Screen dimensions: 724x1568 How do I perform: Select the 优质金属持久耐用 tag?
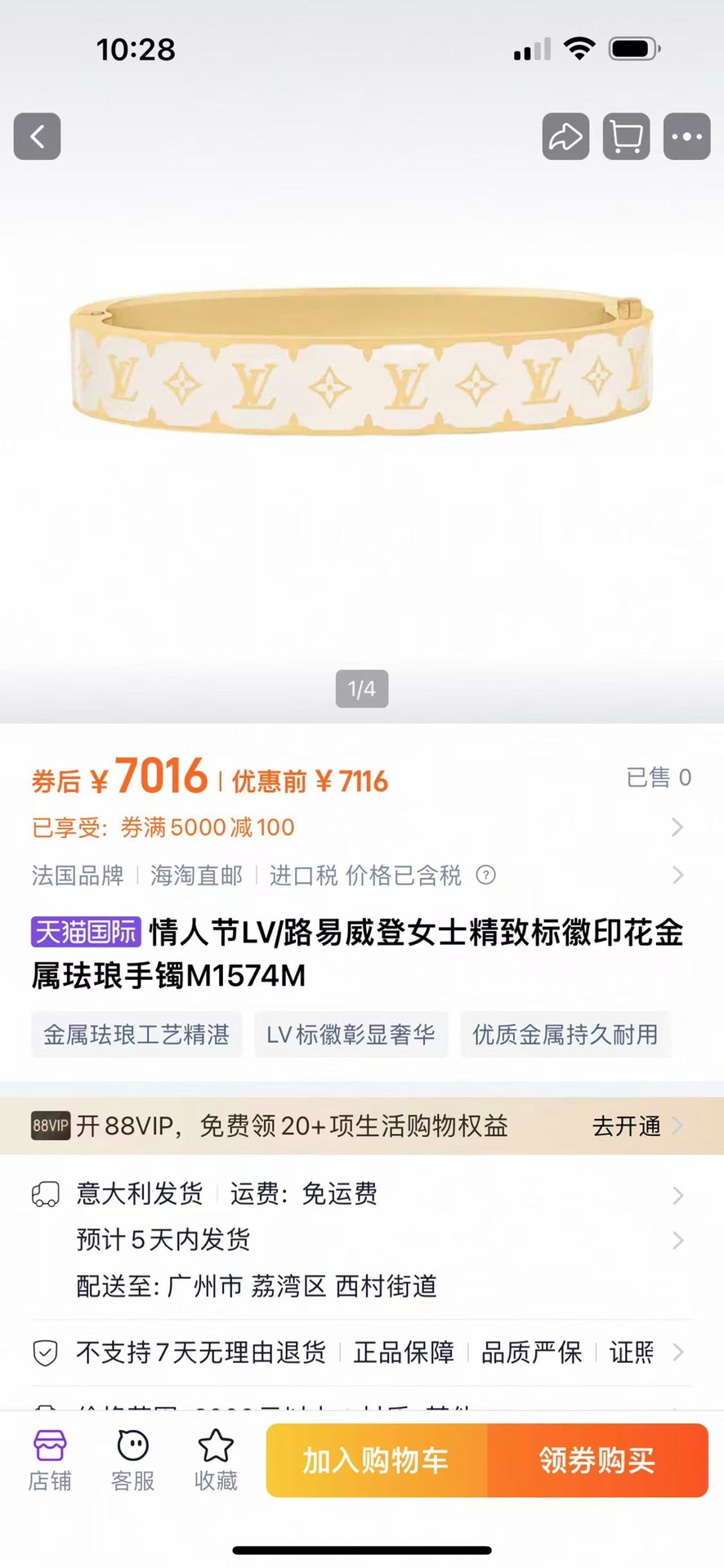point(565,1035)
